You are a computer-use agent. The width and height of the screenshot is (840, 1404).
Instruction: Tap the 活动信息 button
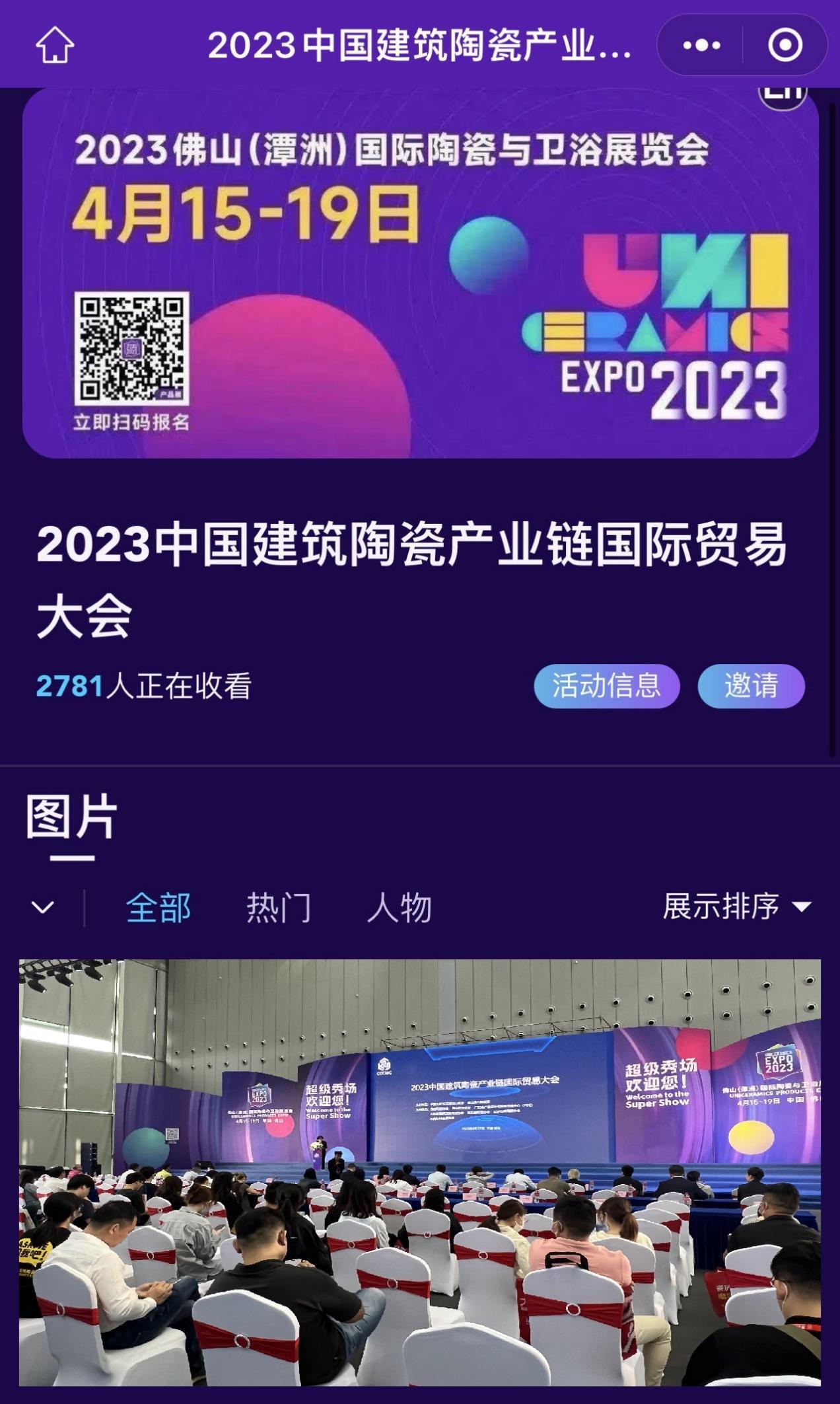(x=606, y=685)
